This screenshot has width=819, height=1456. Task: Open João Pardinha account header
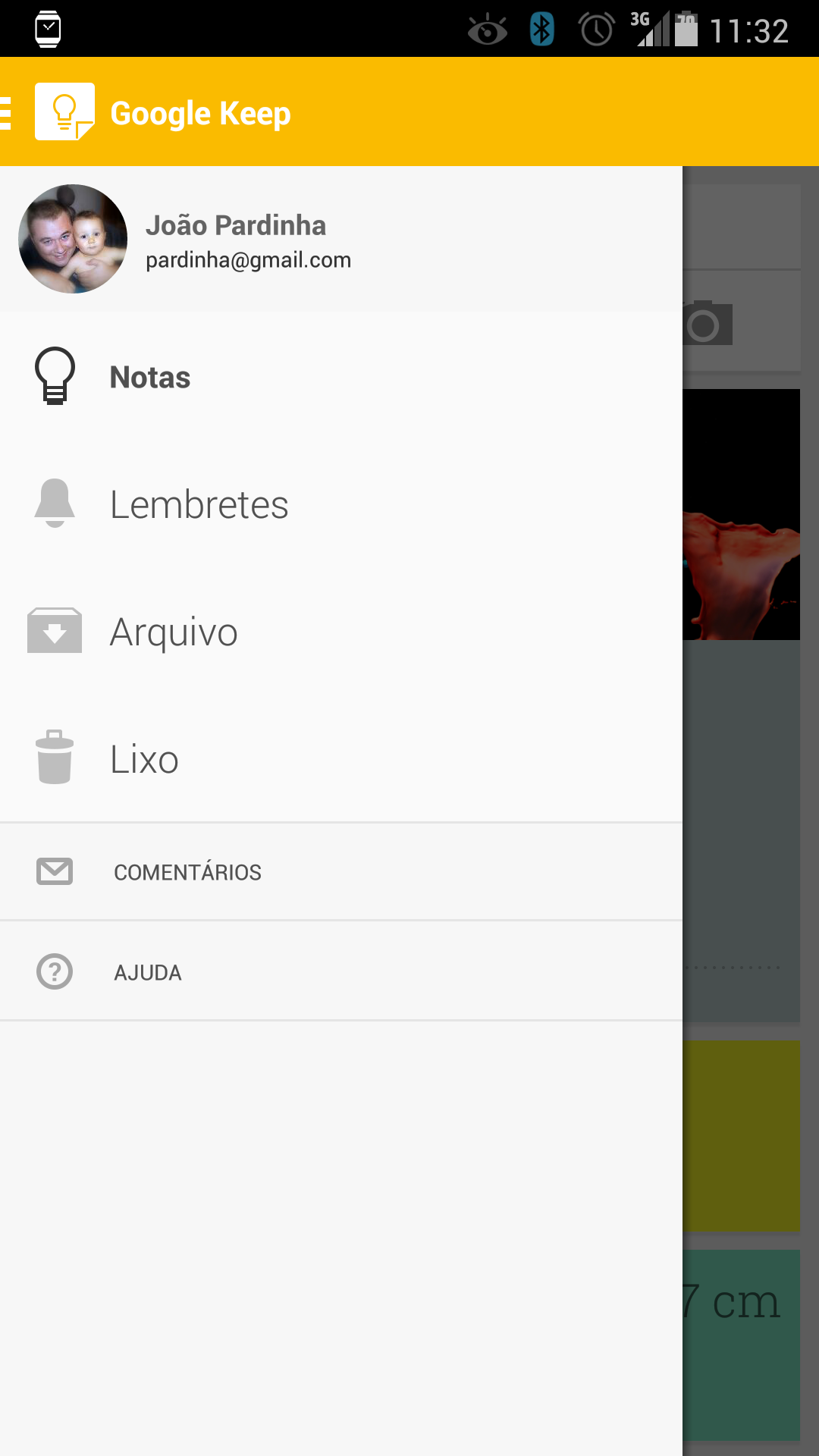tap(341, 239)
